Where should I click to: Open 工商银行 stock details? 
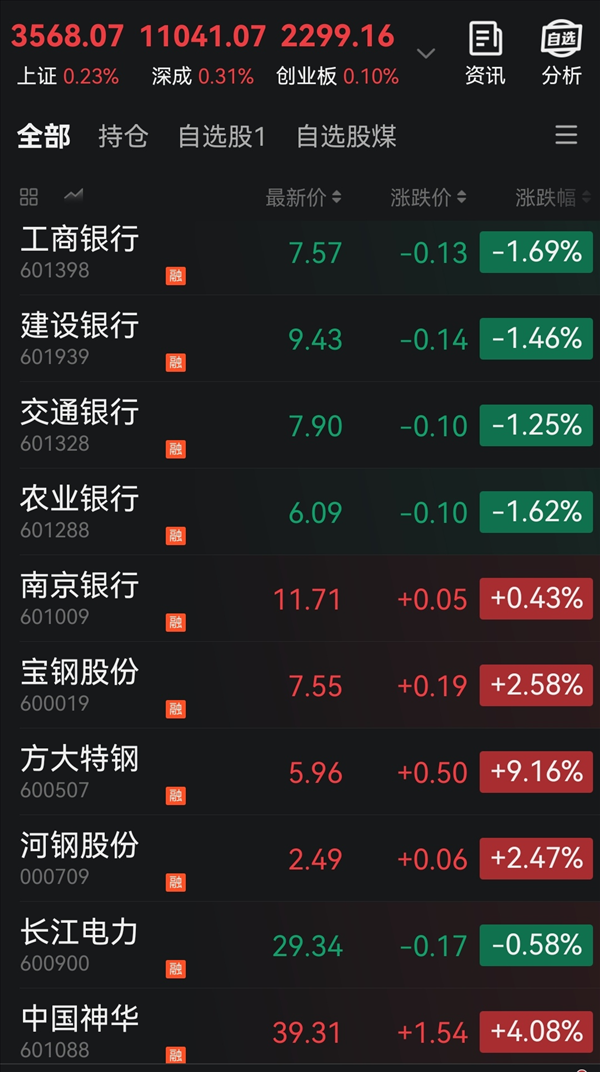300,252
